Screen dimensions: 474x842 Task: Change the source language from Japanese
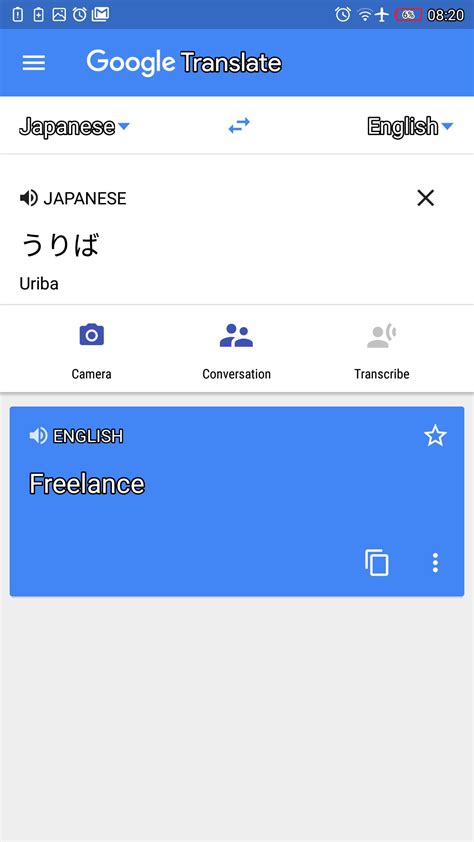pos(75,127)
